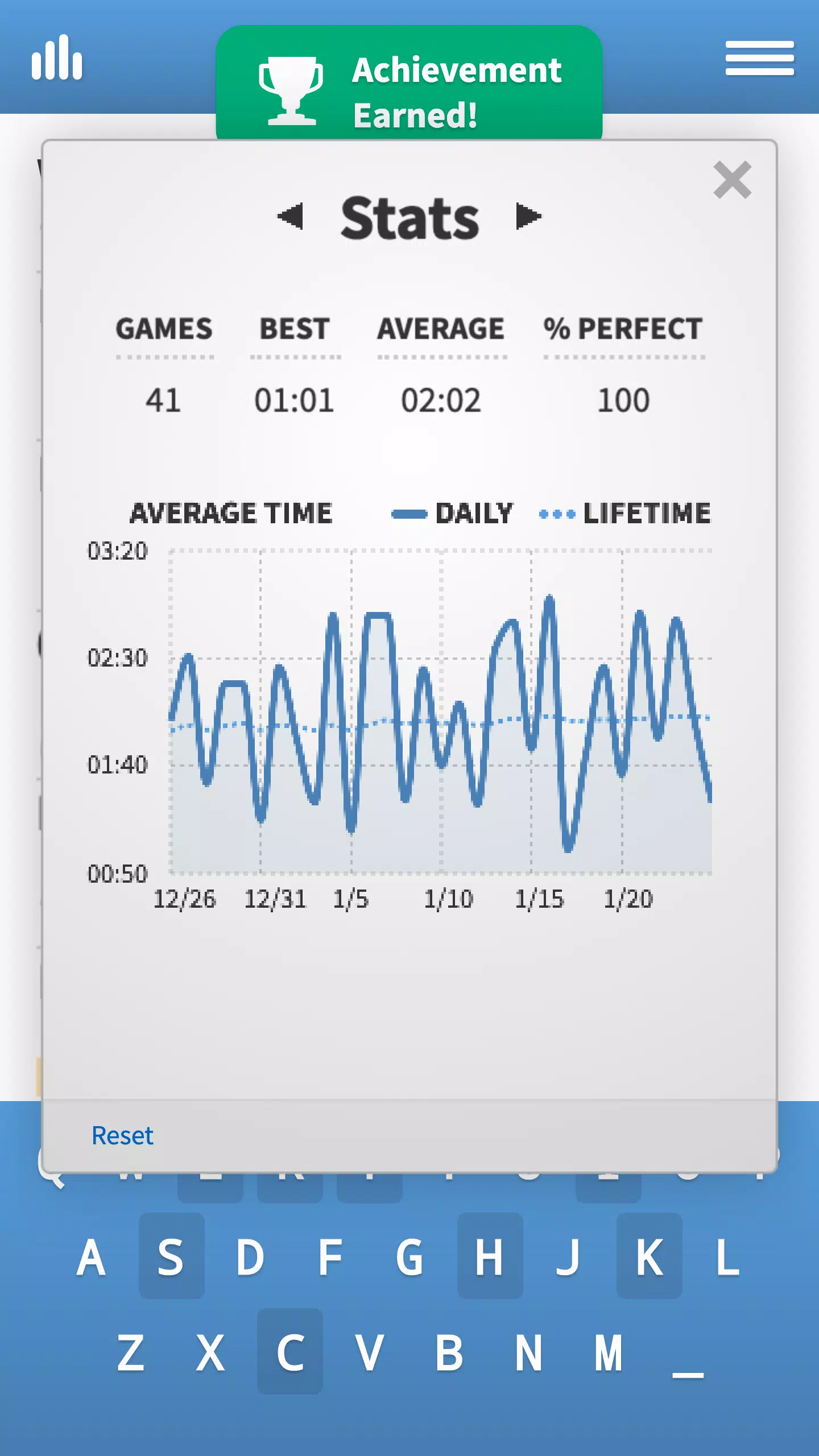Choose the letter J key
Viewport: 819px width, 1456px height.
569,1258
